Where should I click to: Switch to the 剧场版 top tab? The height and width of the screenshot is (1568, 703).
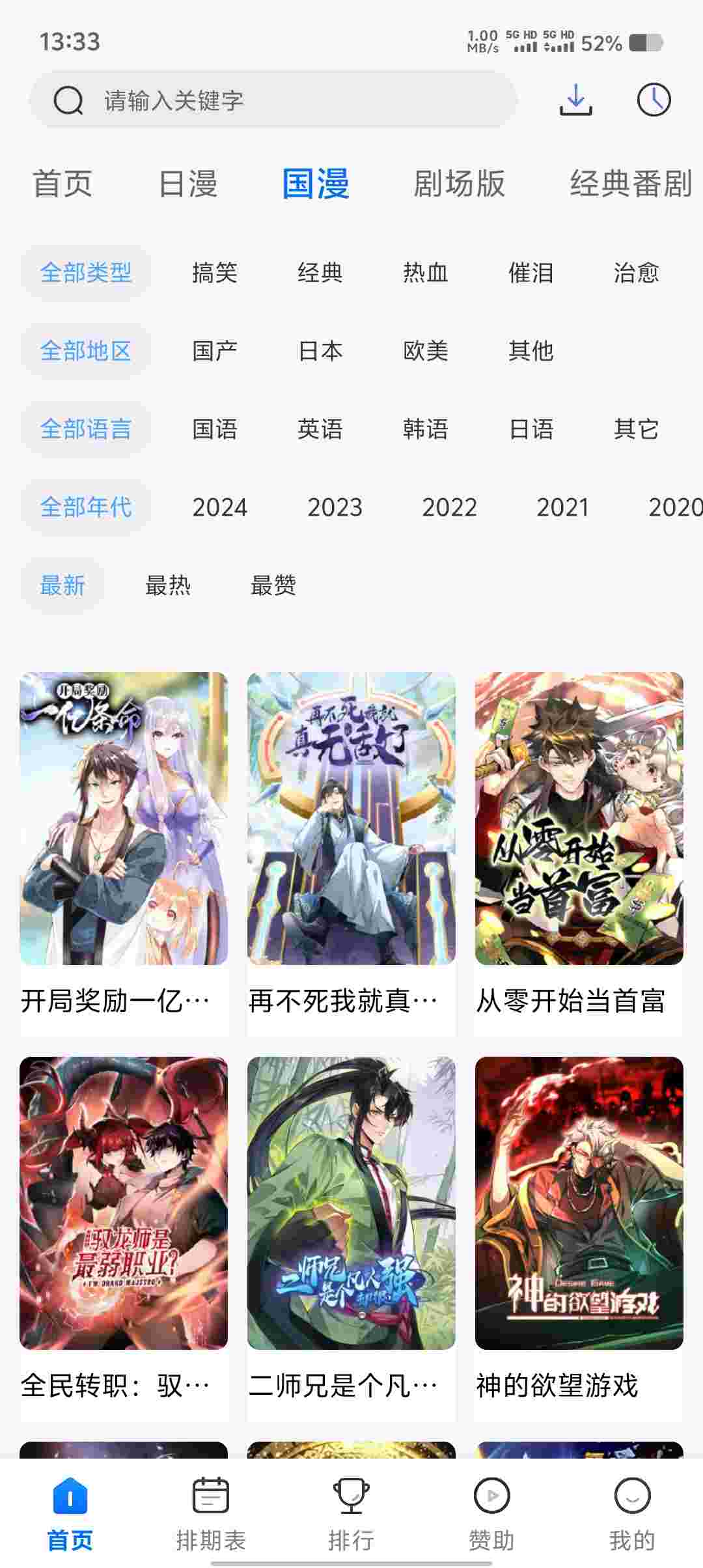click(x=460, y=184)
